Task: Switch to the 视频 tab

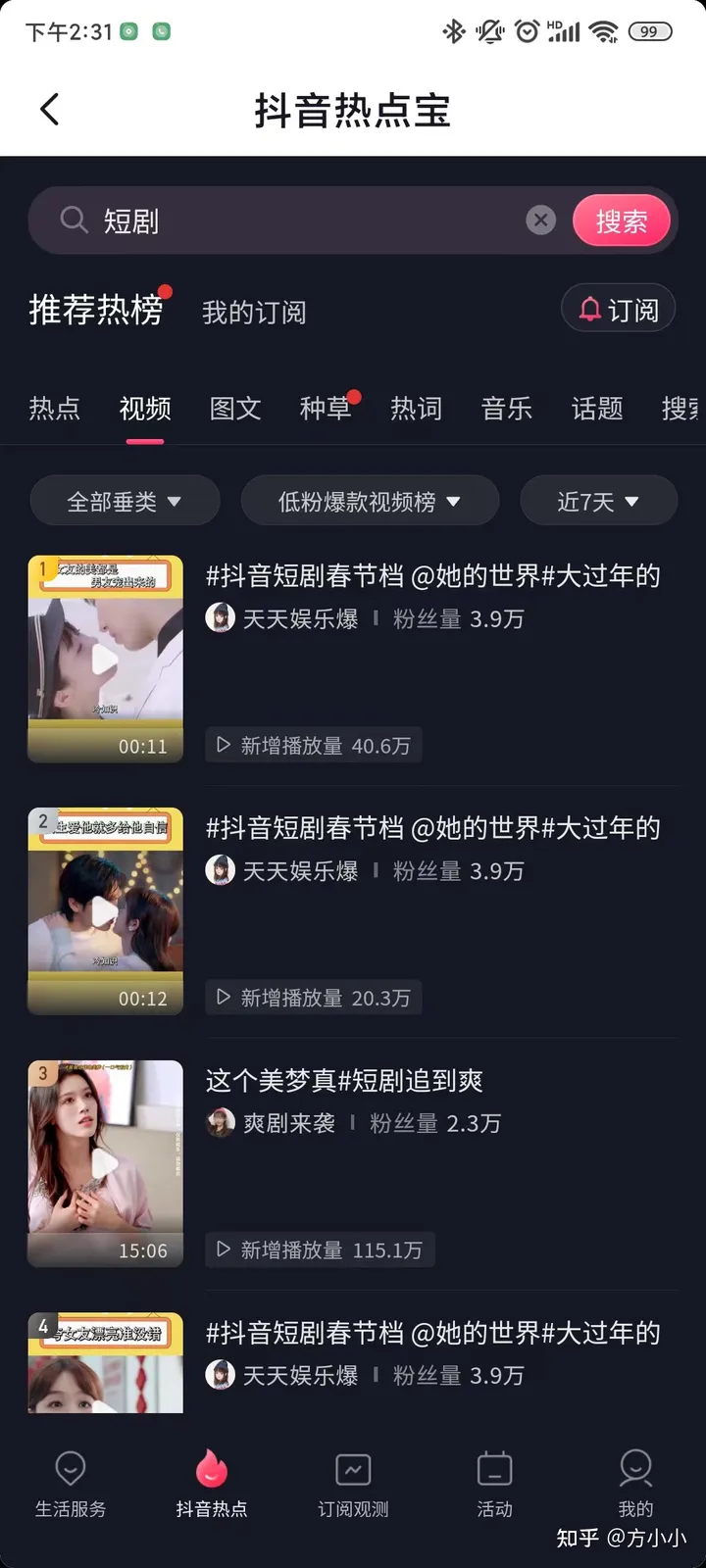Action: pyautogui.click(x=144, y=409)
